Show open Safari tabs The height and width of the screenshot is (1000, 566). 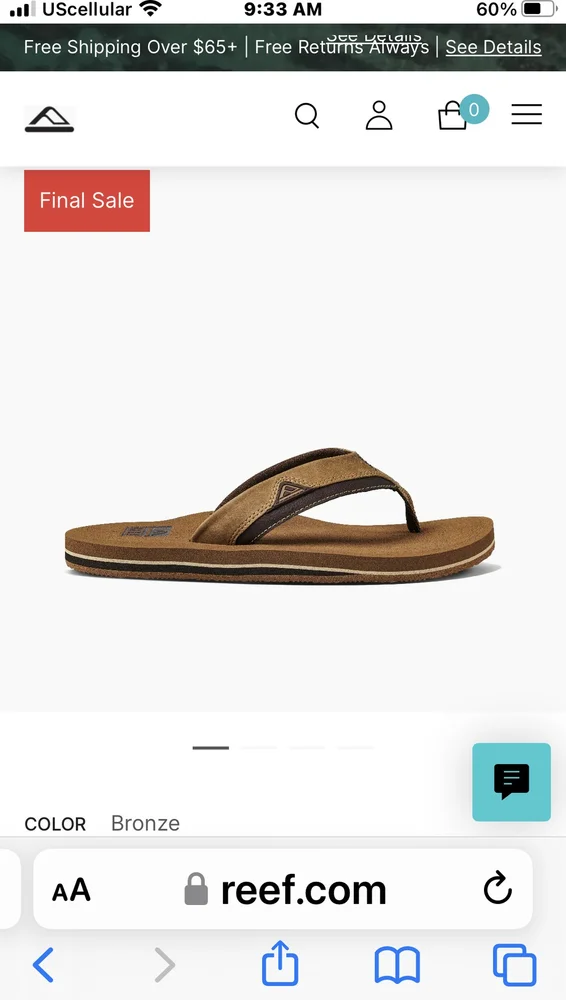[x=514, y=965]
